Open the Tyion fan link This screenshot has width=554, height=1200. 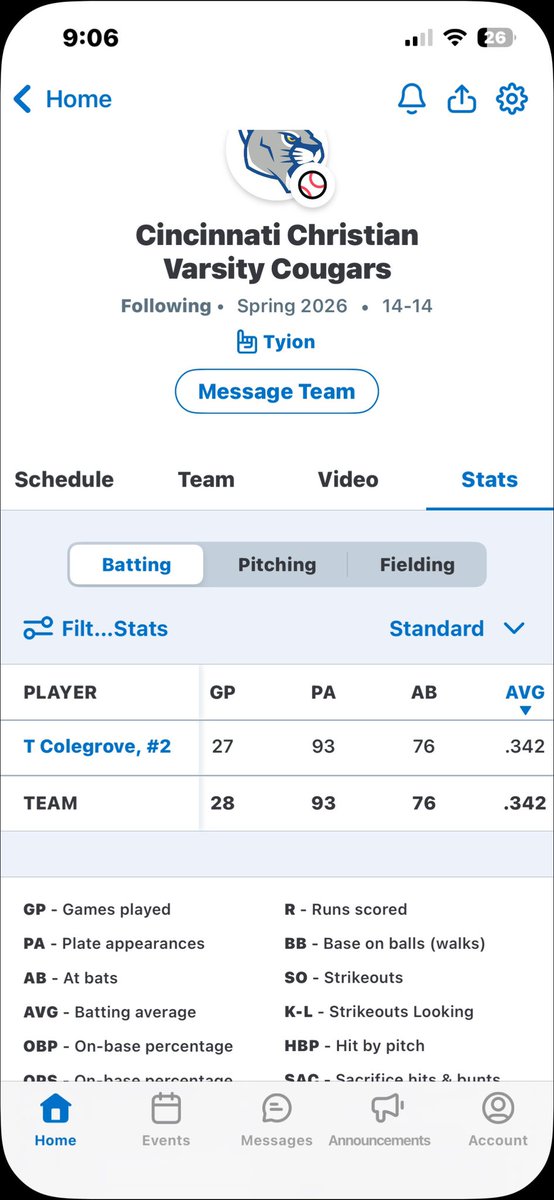coord(276,342)
